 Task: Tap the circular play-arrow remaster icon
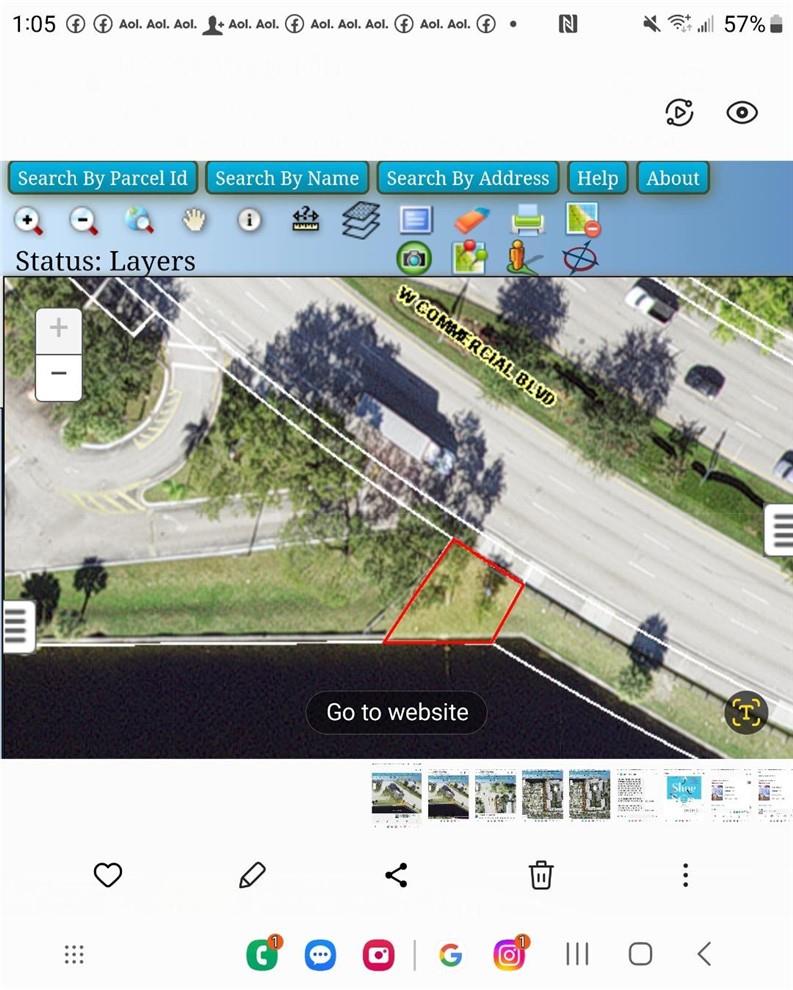pos(679,113)
